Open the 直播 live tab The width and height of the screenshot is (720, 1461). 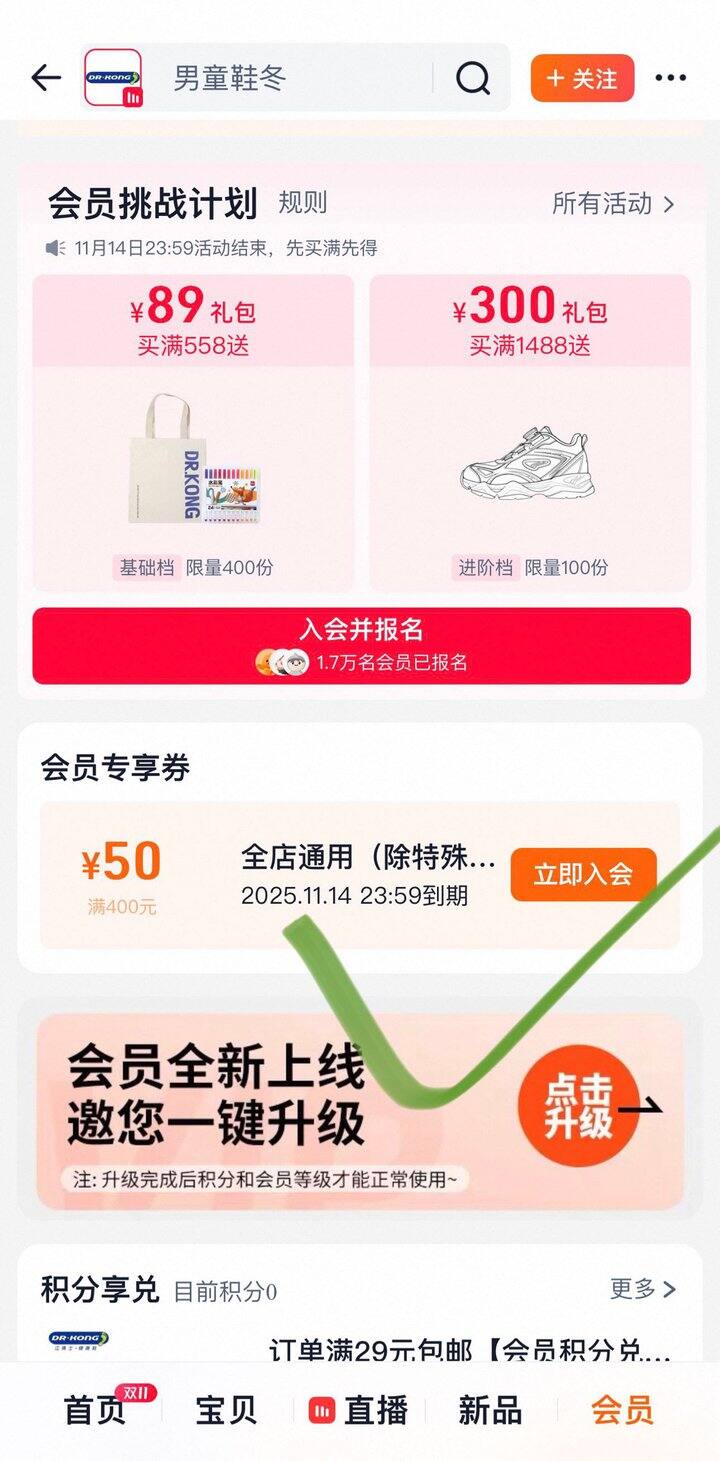click(x=358, y=1410)
